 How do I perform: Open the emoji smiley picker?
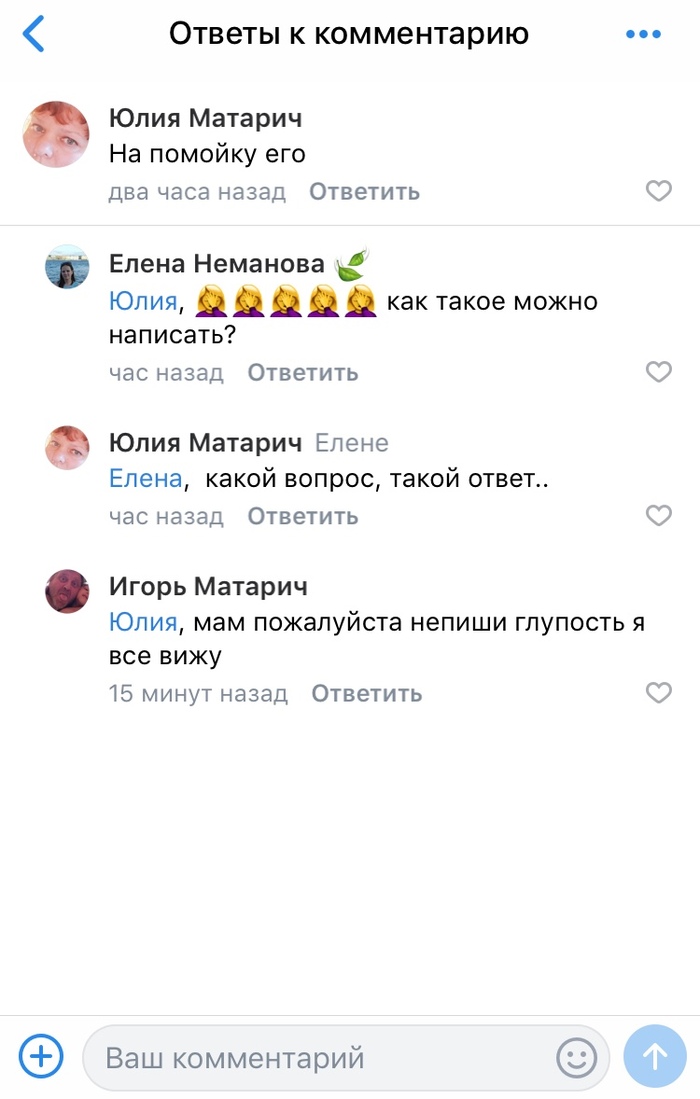pyautogui.click(x=577, y=1057)
